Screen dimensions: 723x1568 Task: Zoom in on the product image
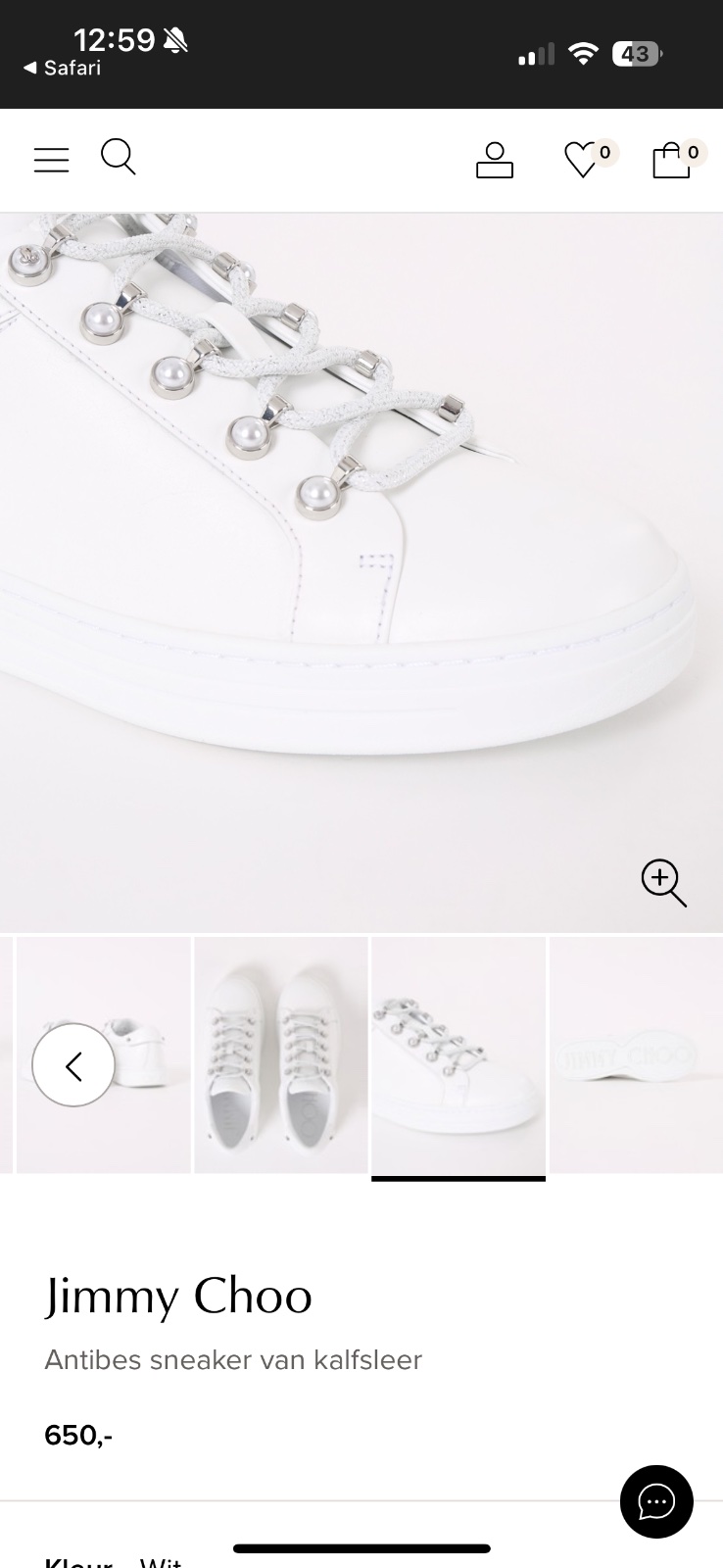tap(663, 882)
